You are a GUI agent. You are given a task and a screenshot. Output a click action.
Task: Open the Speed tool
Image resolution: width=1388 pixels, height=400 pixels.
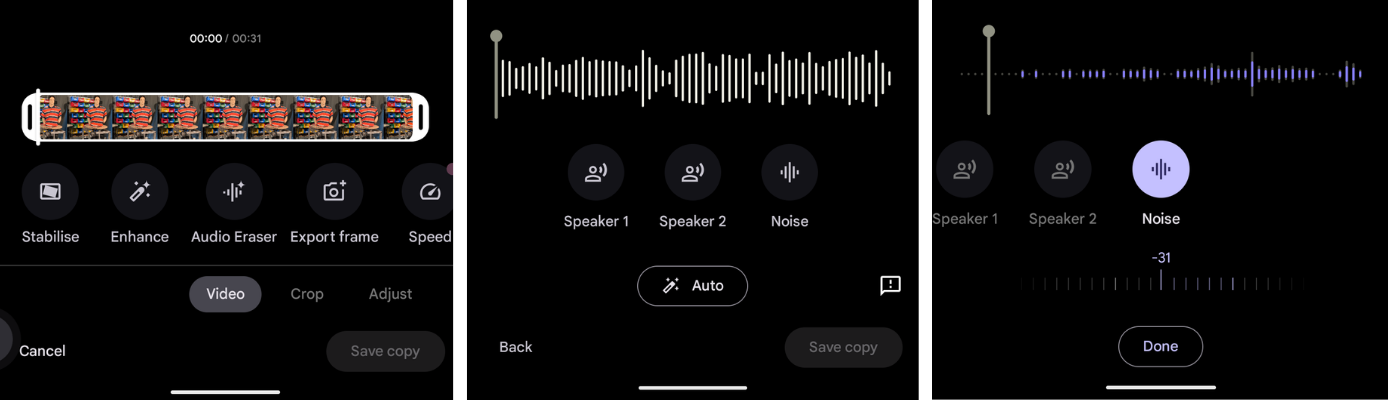point(430,192)
